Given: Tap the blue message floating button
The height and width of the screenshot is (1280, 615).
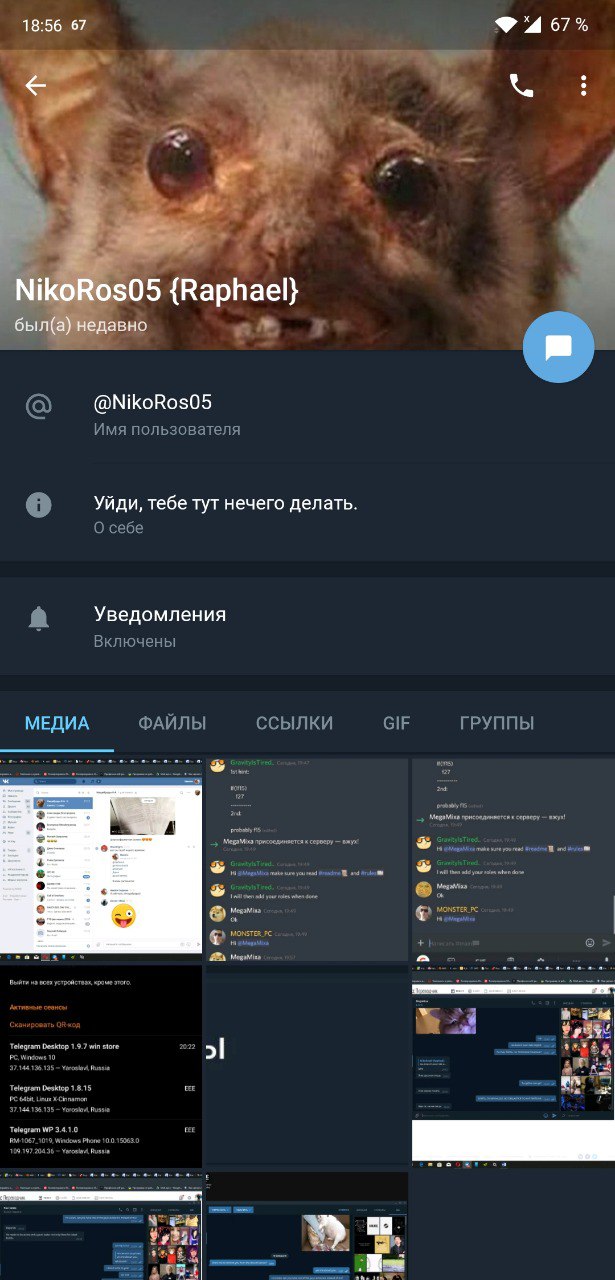Looking at the screenshot, I should pyautogui.click(x=558, y=347).
